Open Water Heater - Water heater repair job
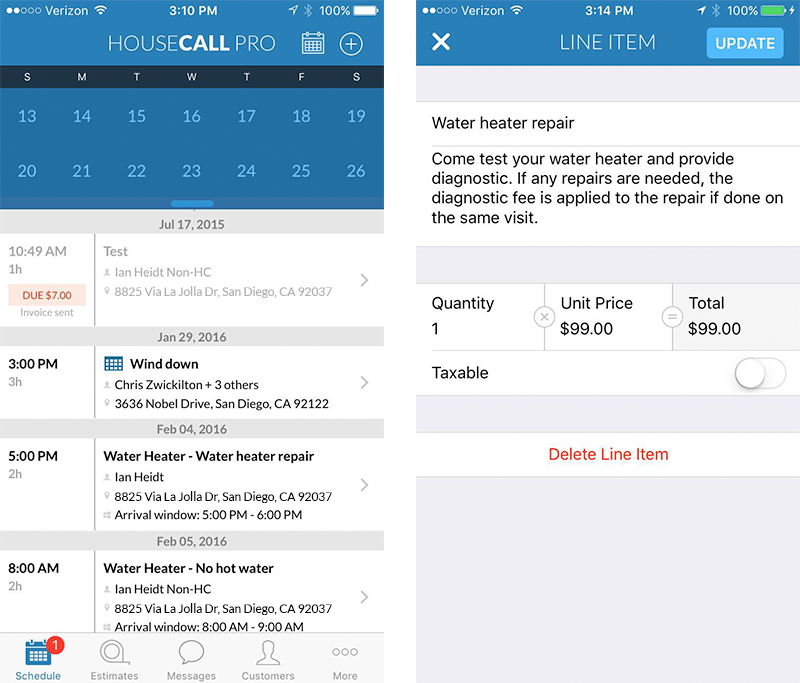 (230, 485)
